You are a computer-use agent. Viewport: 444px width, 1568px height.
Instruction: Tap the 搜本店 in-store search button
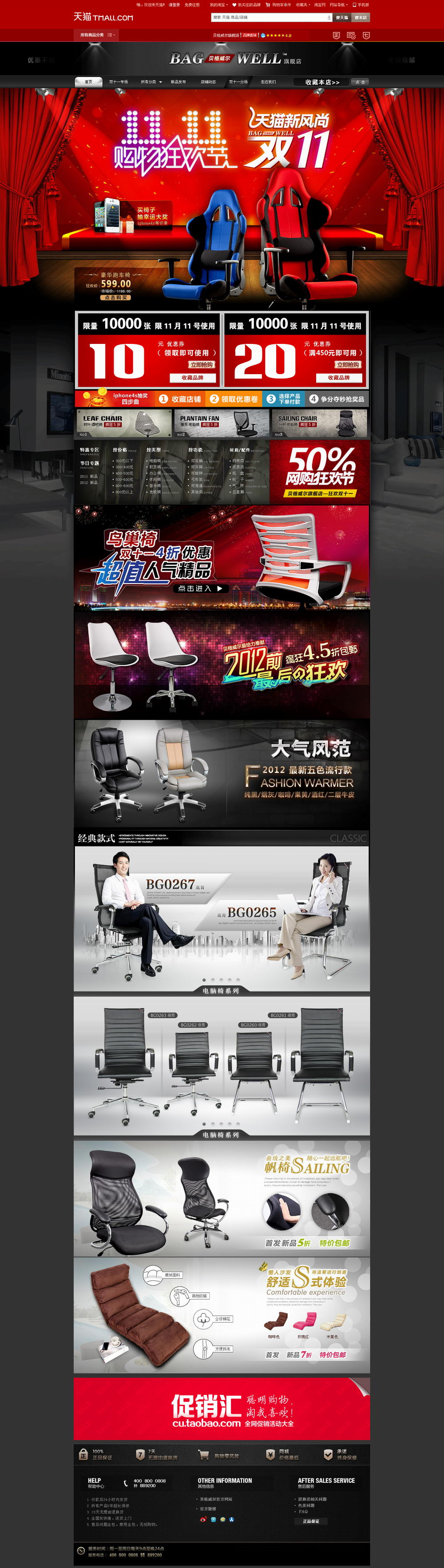coord(361,18)
